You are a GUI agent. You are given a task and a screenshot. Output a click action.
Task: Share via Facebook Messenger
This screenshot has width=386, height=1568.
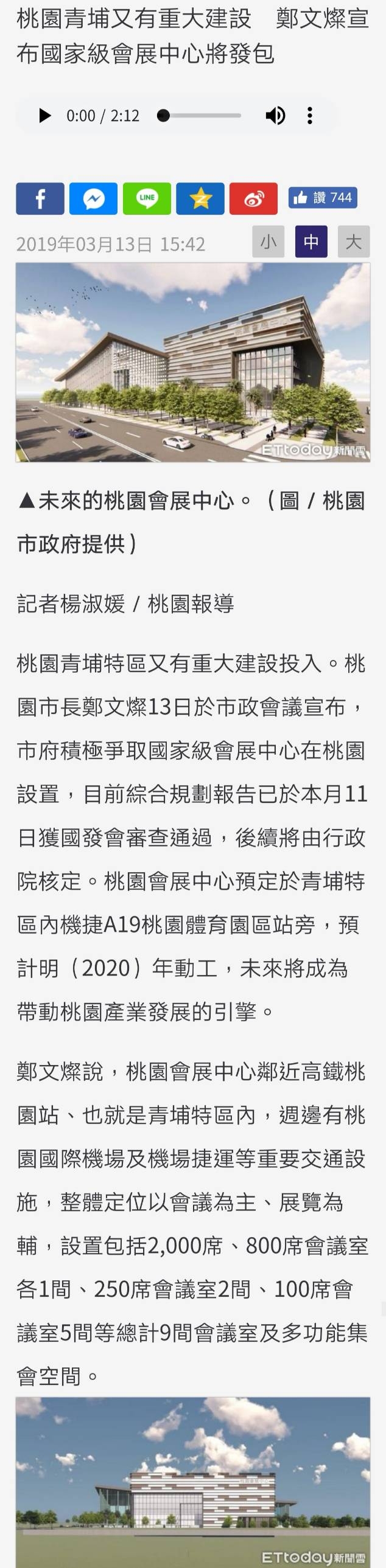(93, 198)
